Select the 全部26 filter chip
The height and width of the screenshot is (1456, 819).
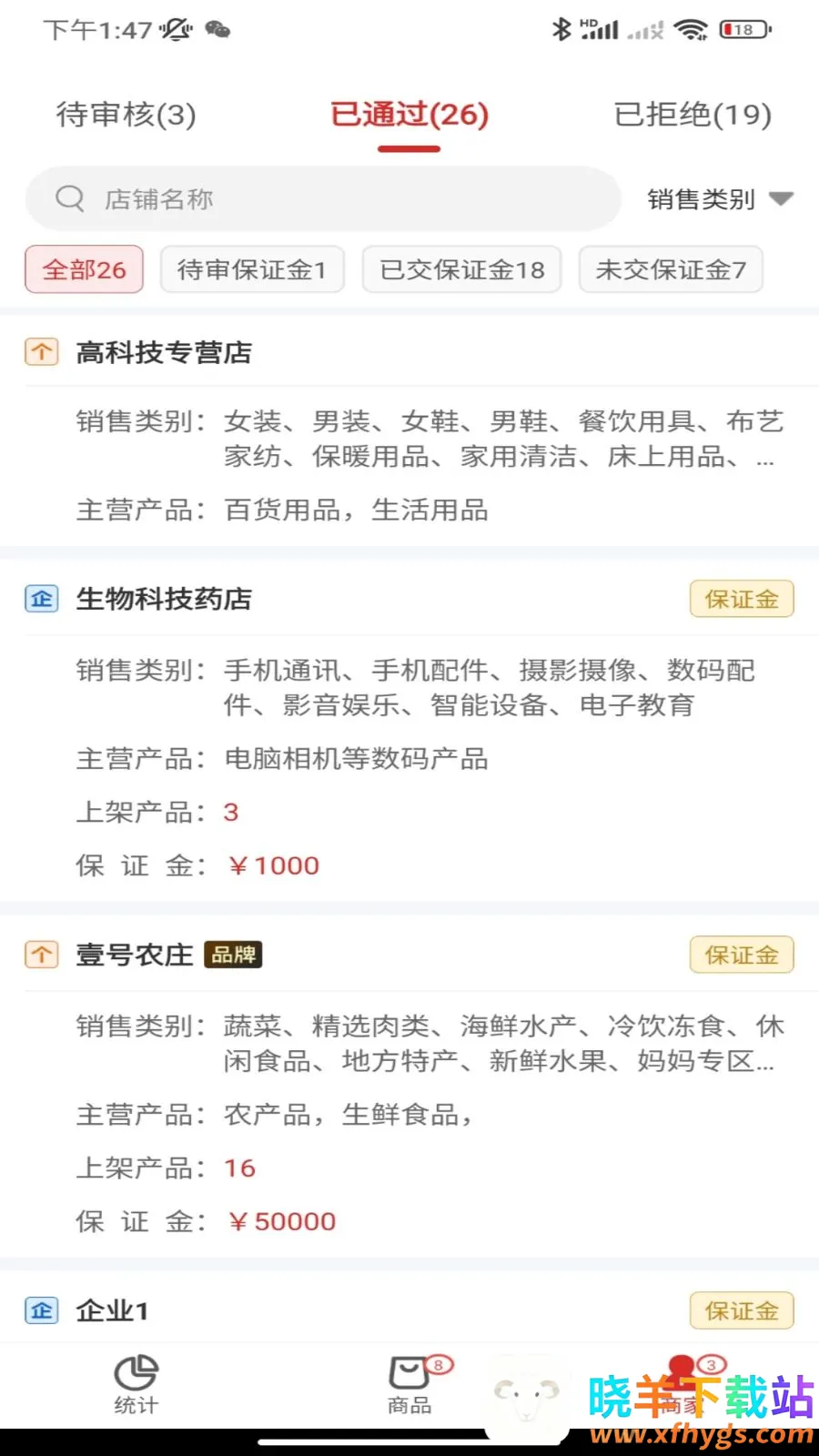coord(84,269)
